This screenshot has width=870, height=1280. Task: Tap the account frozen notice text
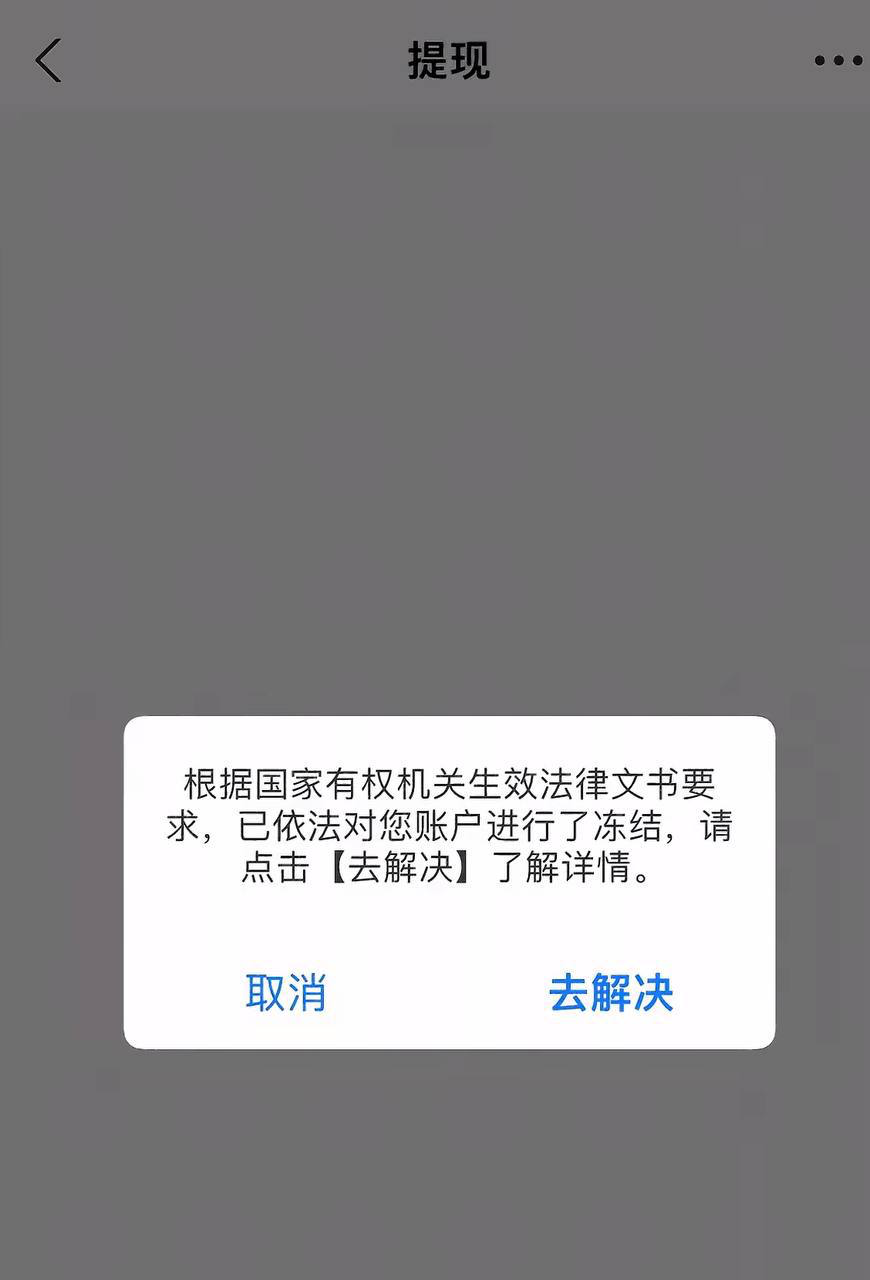(x=449, y=828)
